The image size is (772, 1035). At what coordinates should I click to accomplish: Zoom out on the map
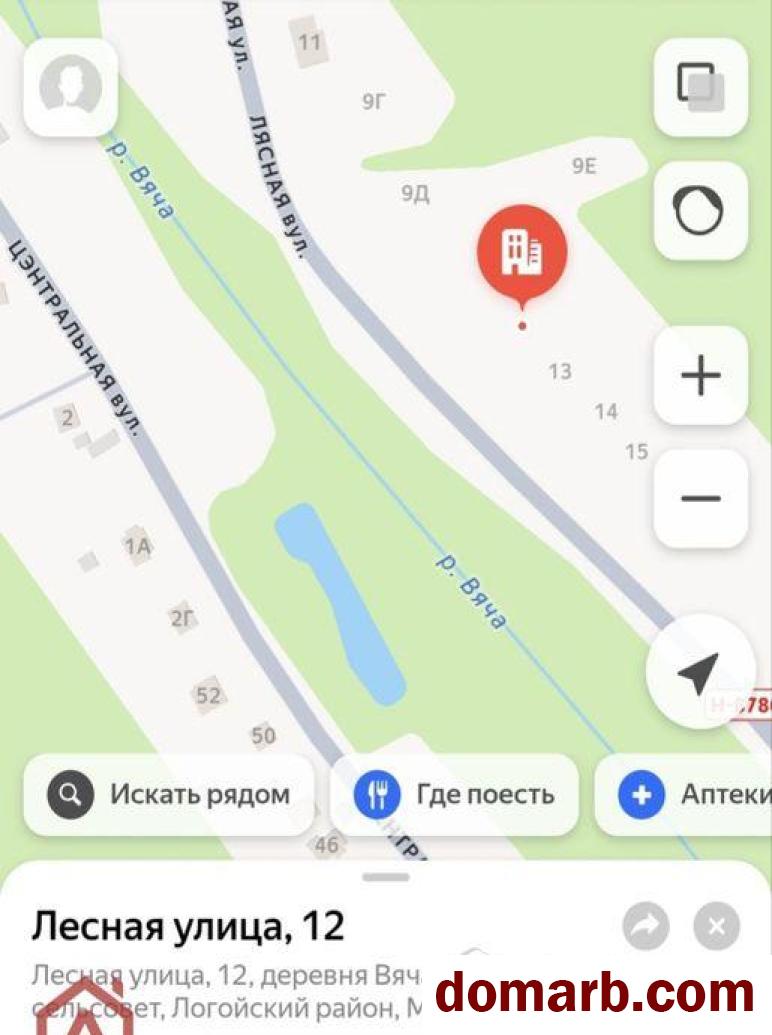point(700,498)
